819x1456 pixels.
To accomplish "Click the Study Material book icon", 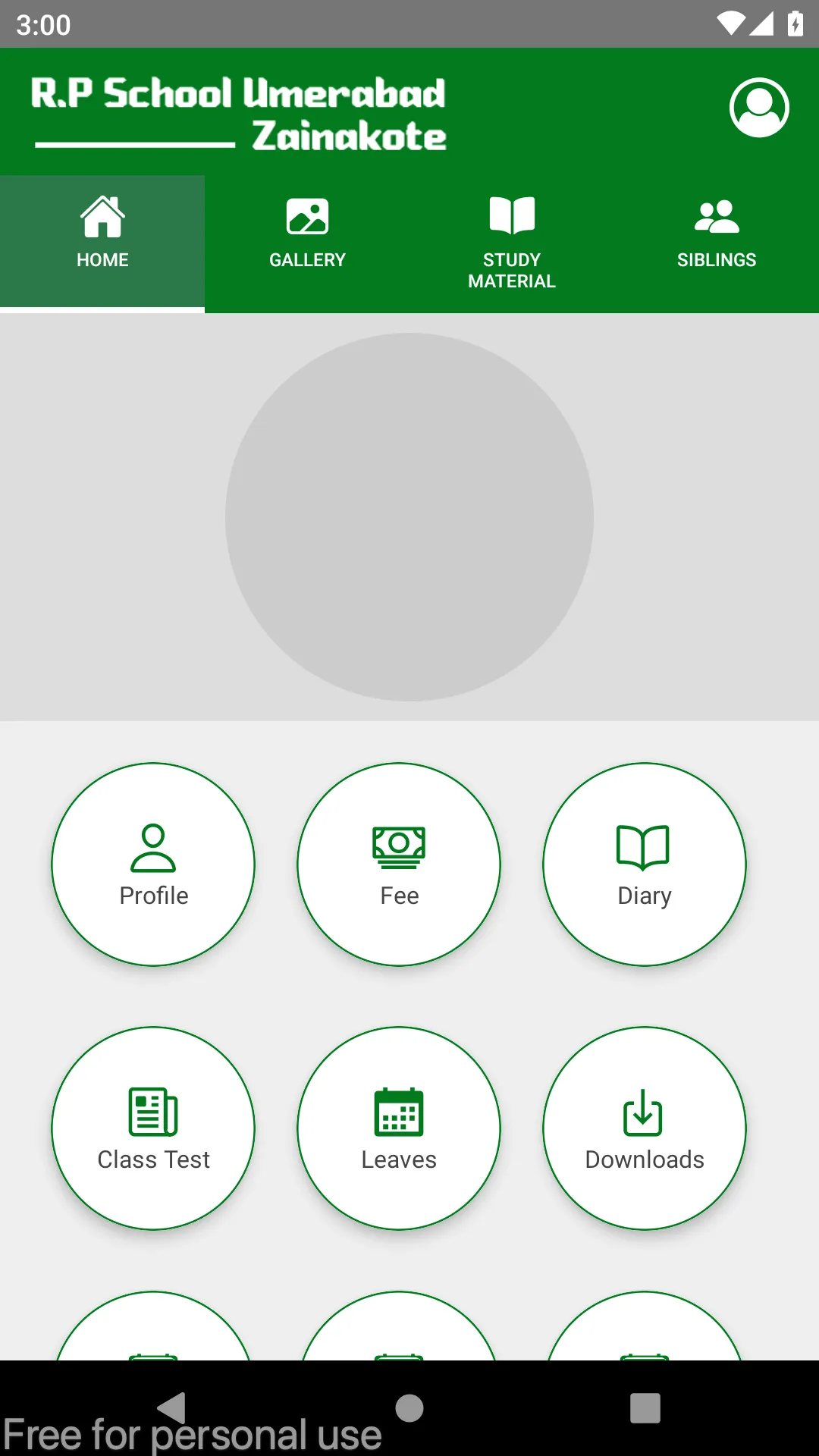I will pos(512,213).
